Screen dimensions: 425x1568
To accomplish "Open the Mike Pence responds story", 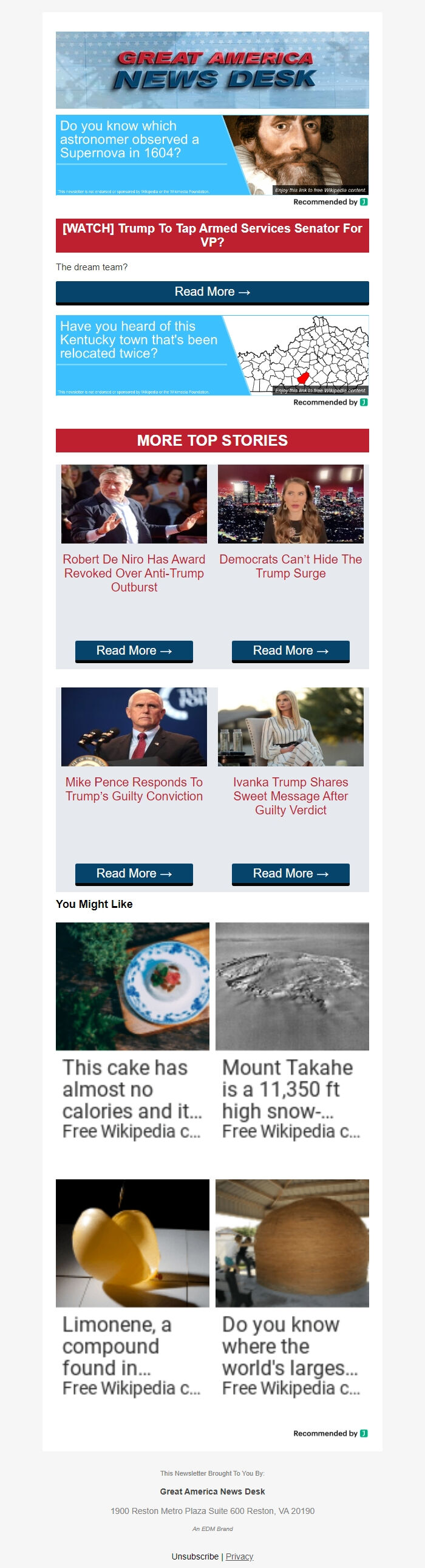I will point(134,789).
